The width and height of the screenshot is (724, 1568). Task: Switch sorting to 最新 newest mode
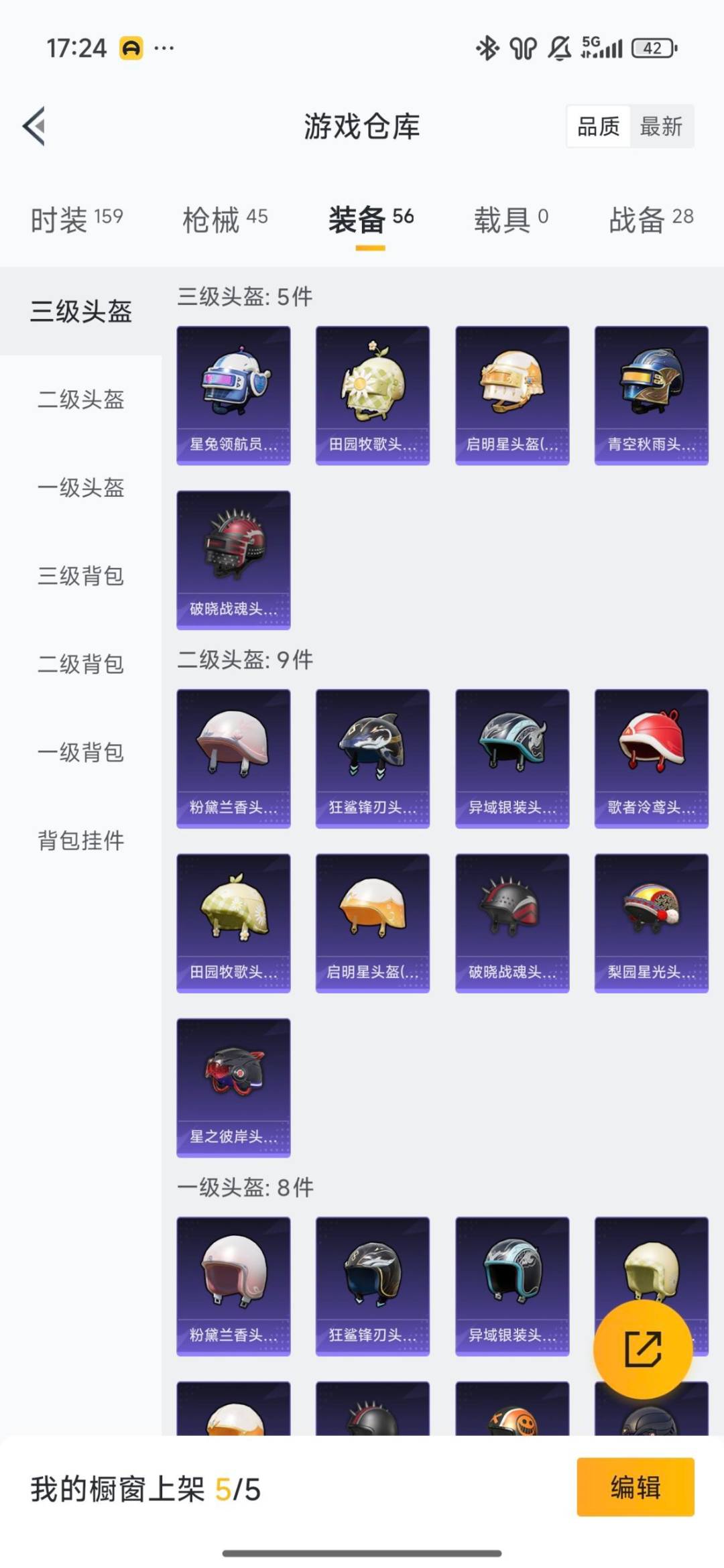coord(660,127)
